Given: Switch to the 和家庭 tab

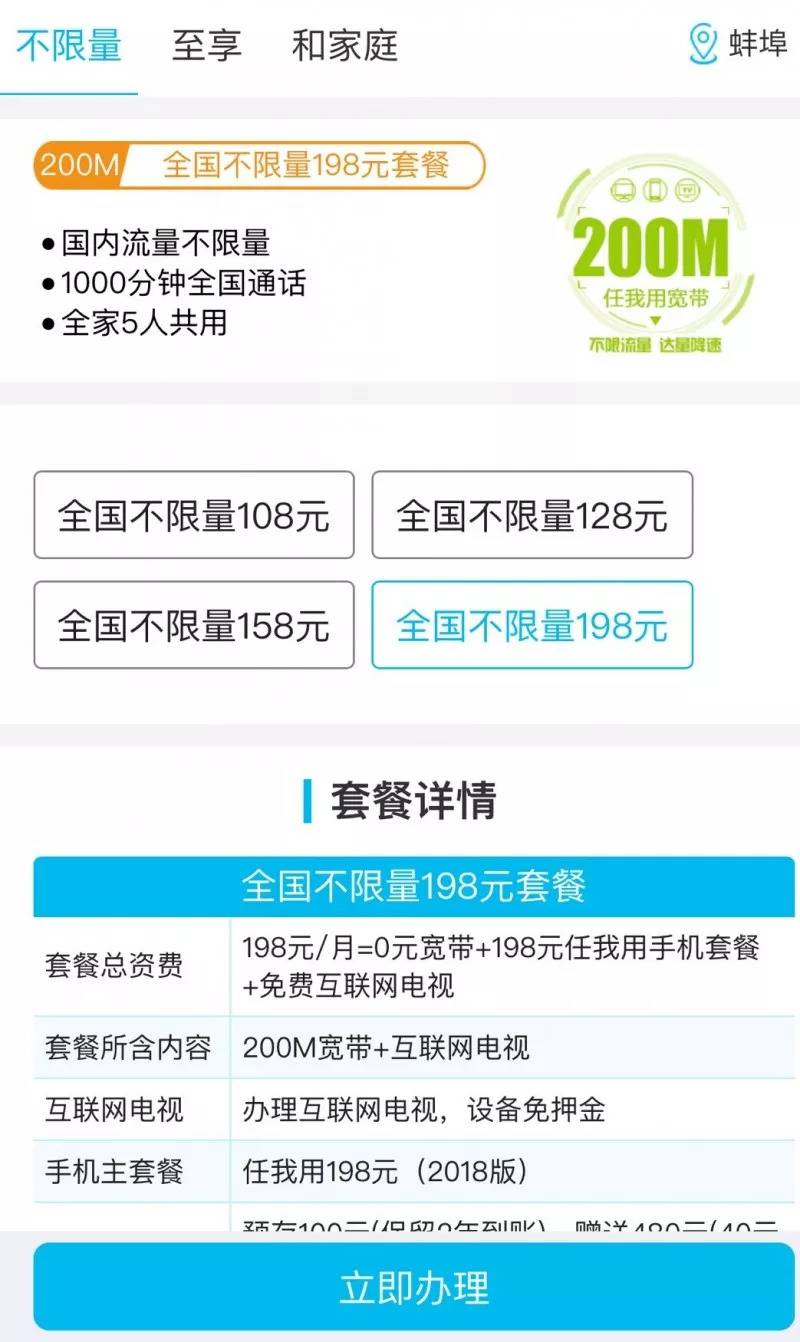Looking at the screenshot, I should point(345,46).
